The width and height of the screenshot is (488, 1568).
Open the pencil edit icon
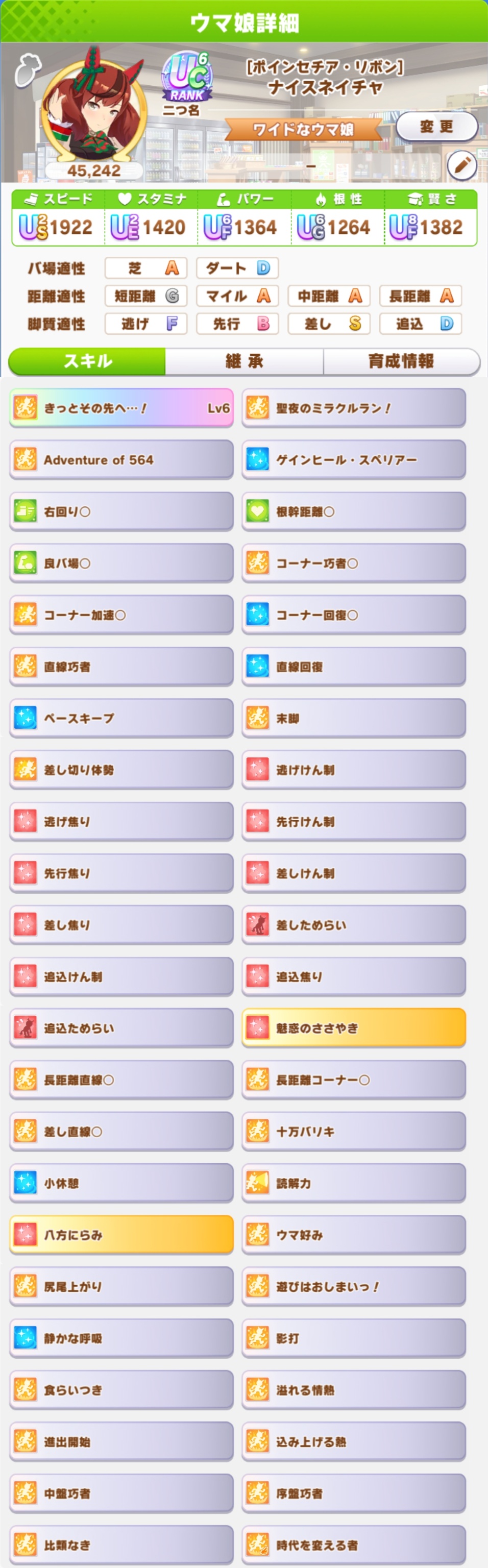tap(462, 165)
